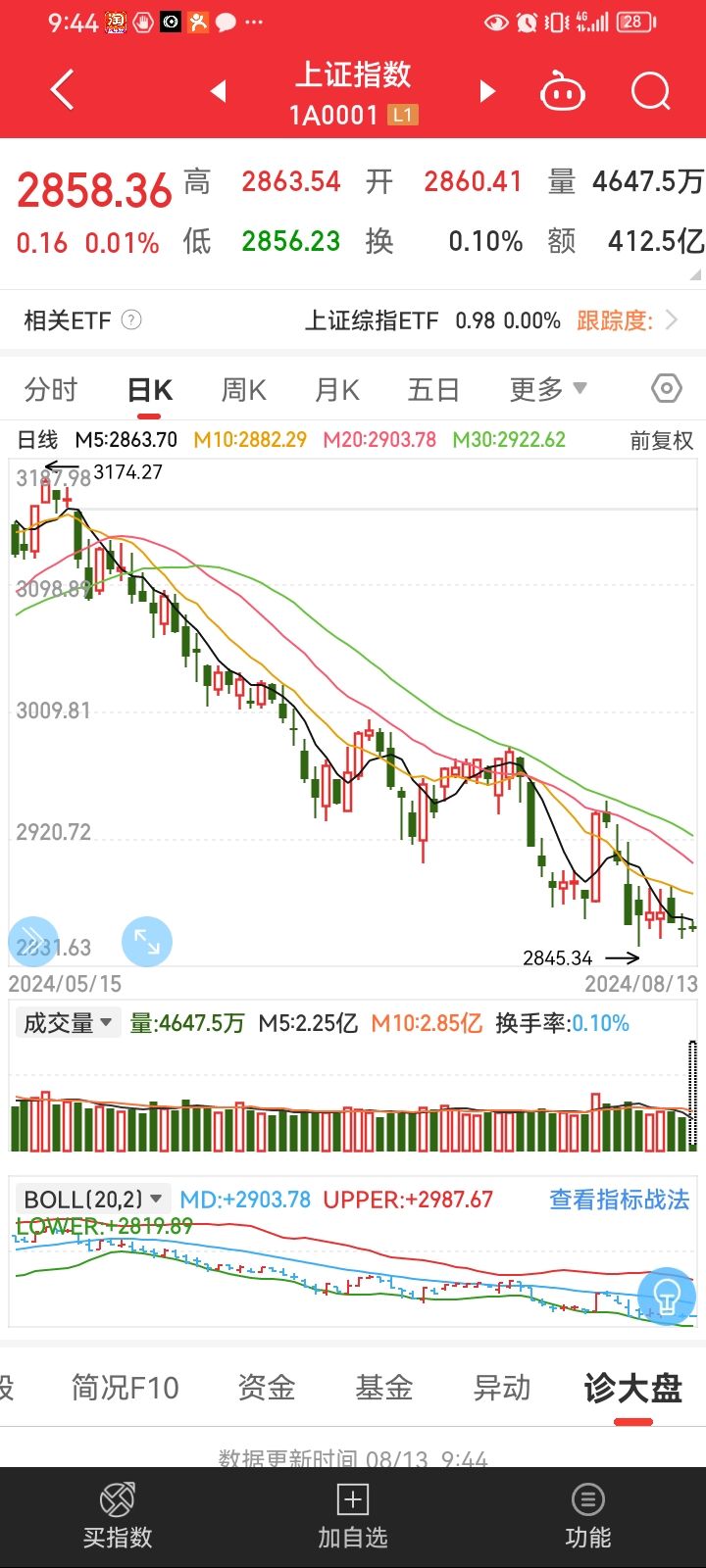Click the blue fullscreen expand chart icon
The image size is (706, 1568).
147,941
